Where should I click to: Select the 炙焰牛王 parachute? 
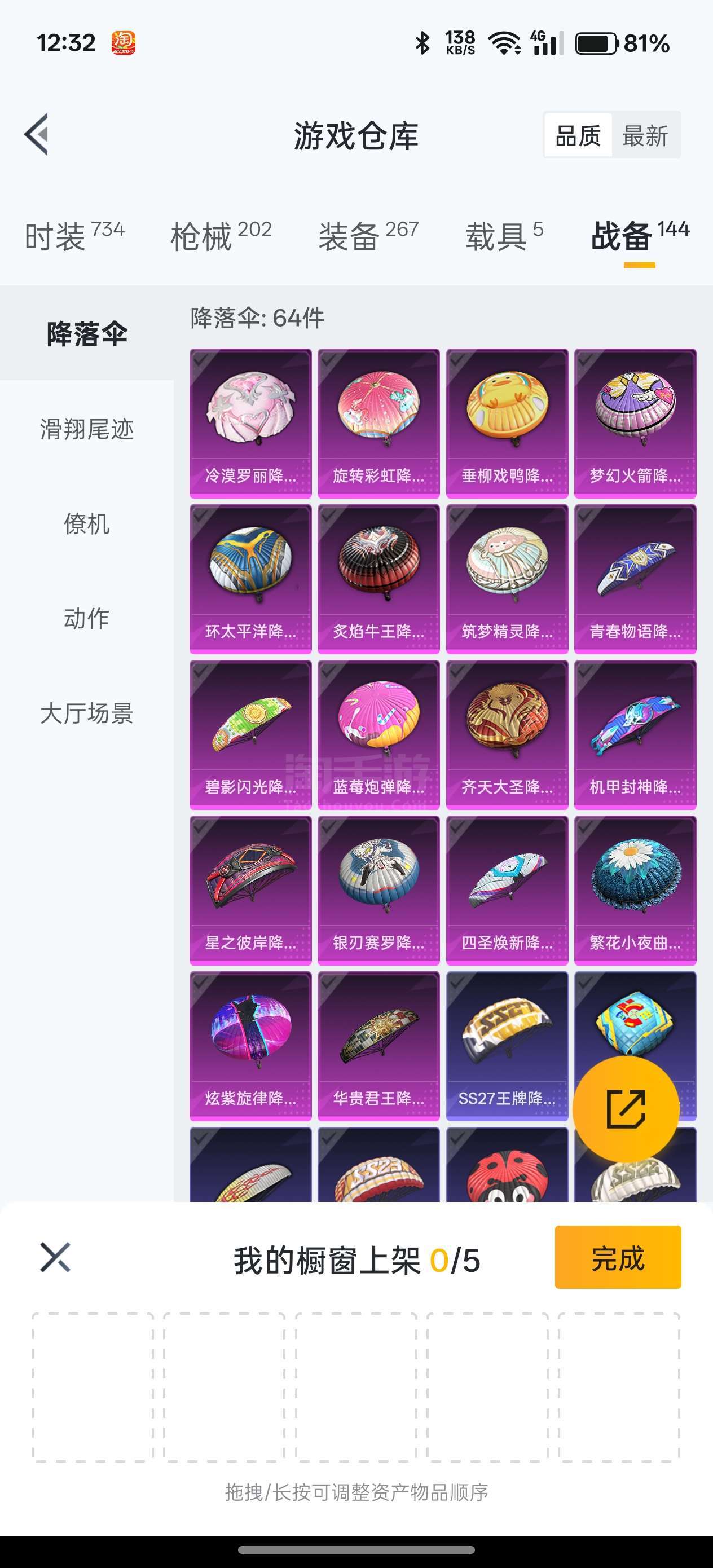pos(378,578)
